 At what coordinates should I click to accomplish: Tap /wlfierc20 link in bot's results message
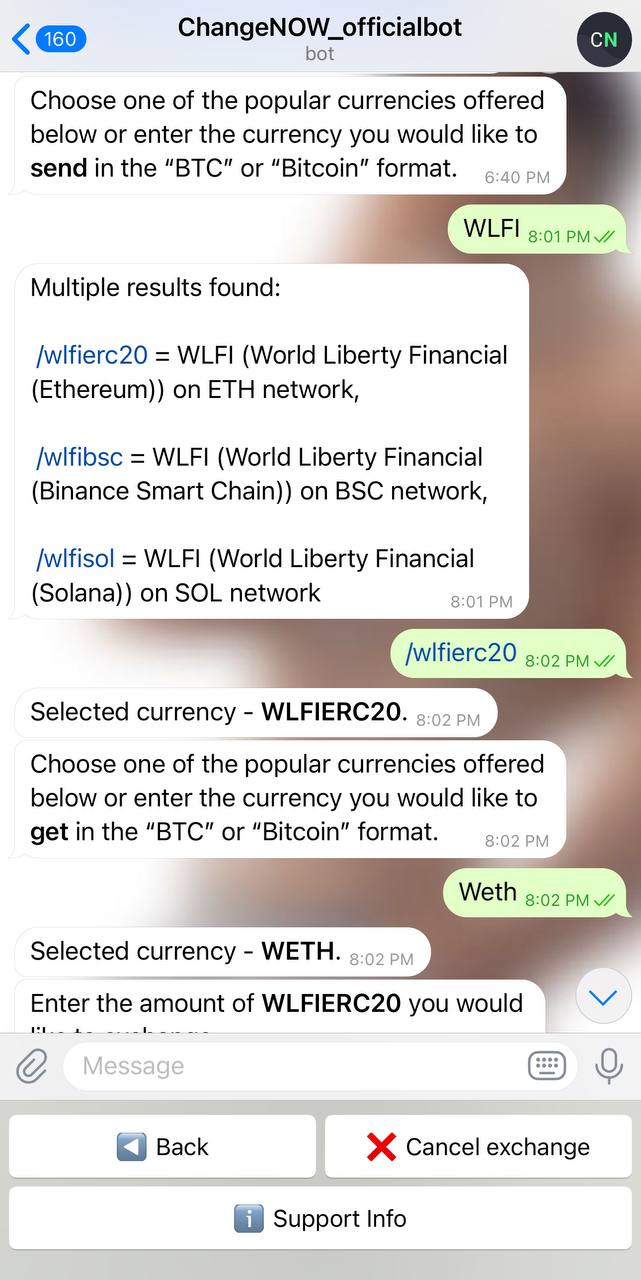(91, 355)
